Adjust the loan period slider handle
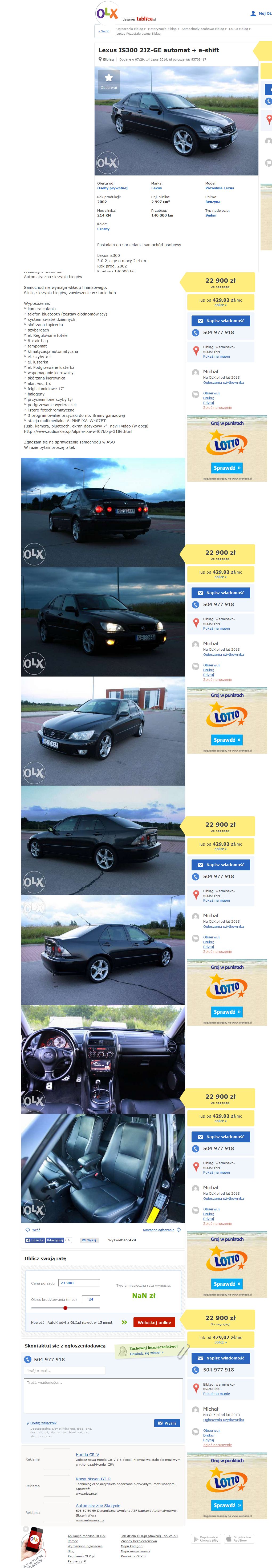This screenshot has height=1568, width=272. [x=65, y=1307]
